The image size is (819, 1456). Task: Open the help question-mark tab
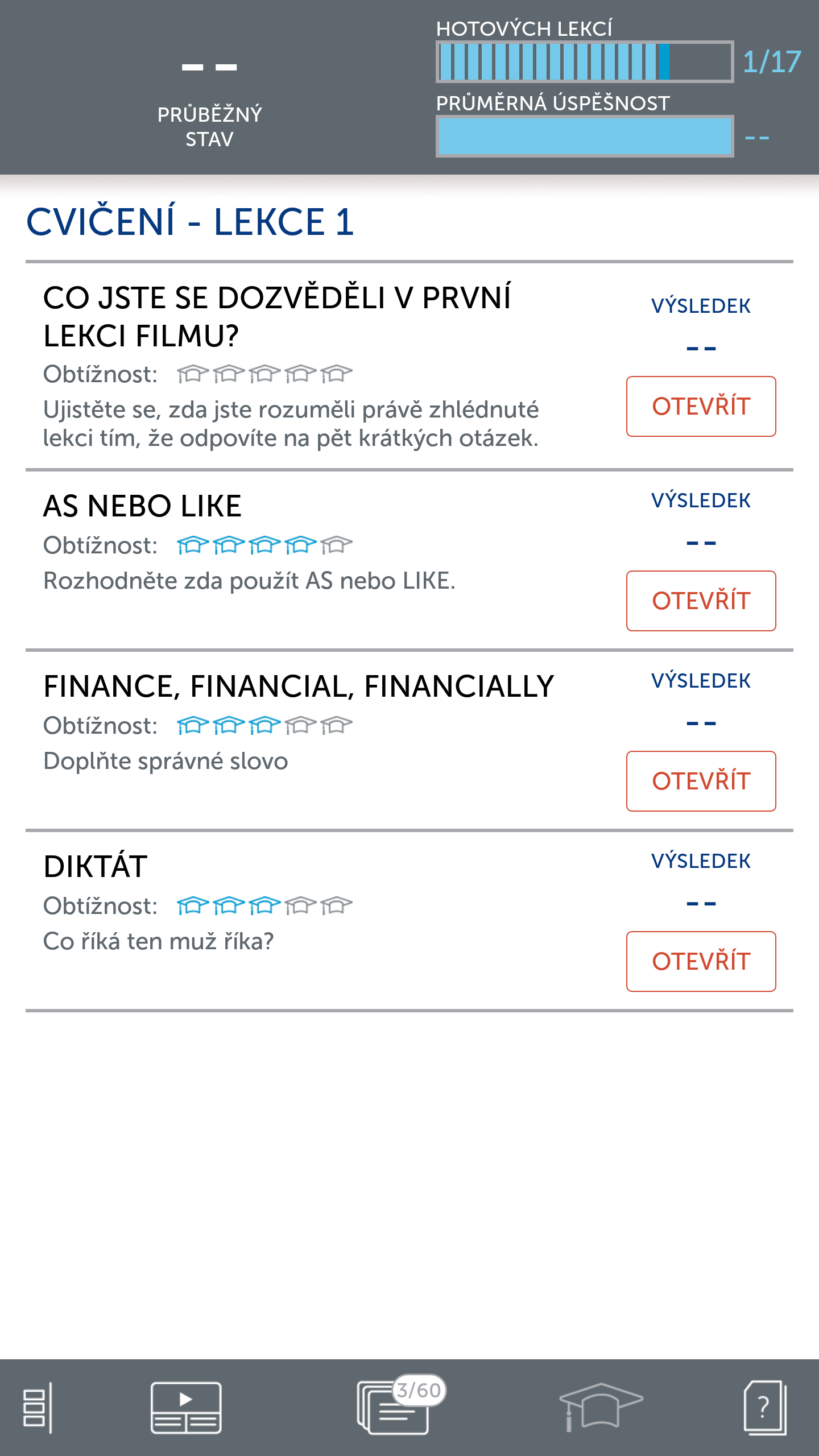click(x=765, y=1408)
